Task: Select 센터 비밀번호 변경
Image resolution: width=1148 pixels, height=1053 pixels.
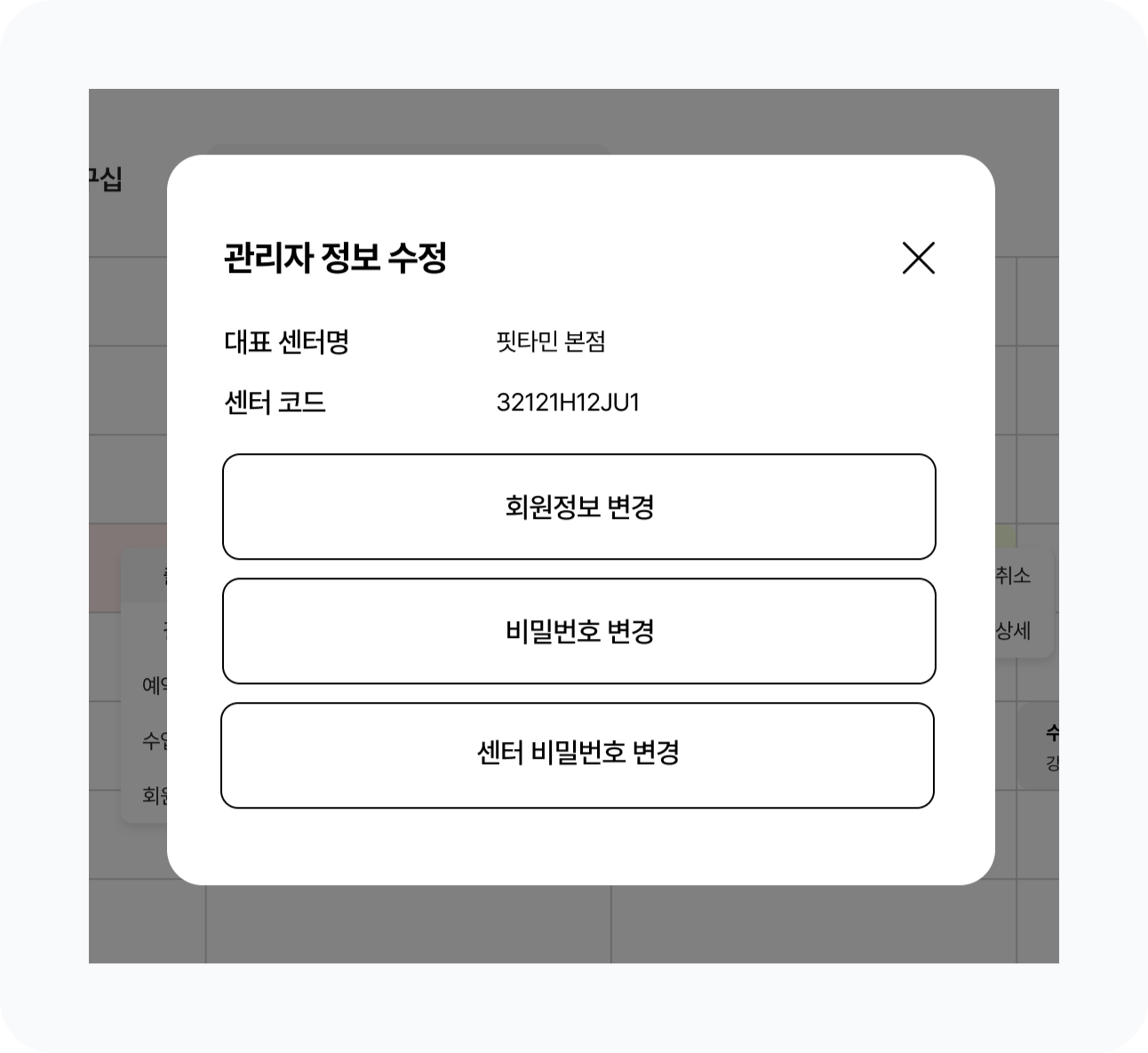Action: (578, 754)
